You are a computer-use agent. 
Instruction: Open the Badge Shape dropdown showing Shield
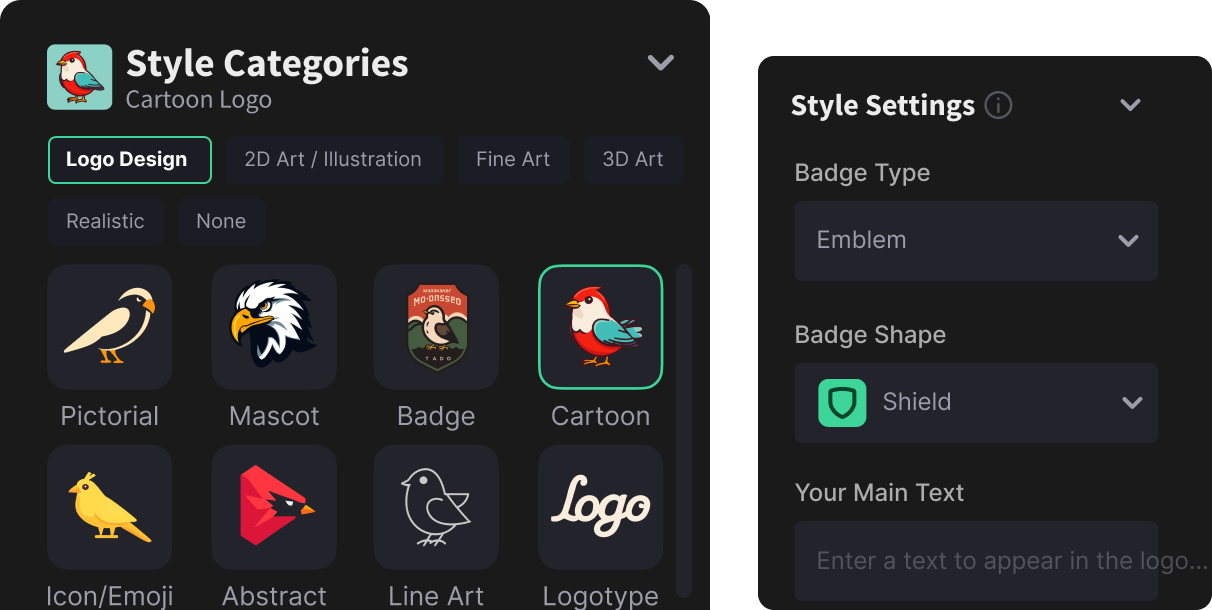(976, 403)
